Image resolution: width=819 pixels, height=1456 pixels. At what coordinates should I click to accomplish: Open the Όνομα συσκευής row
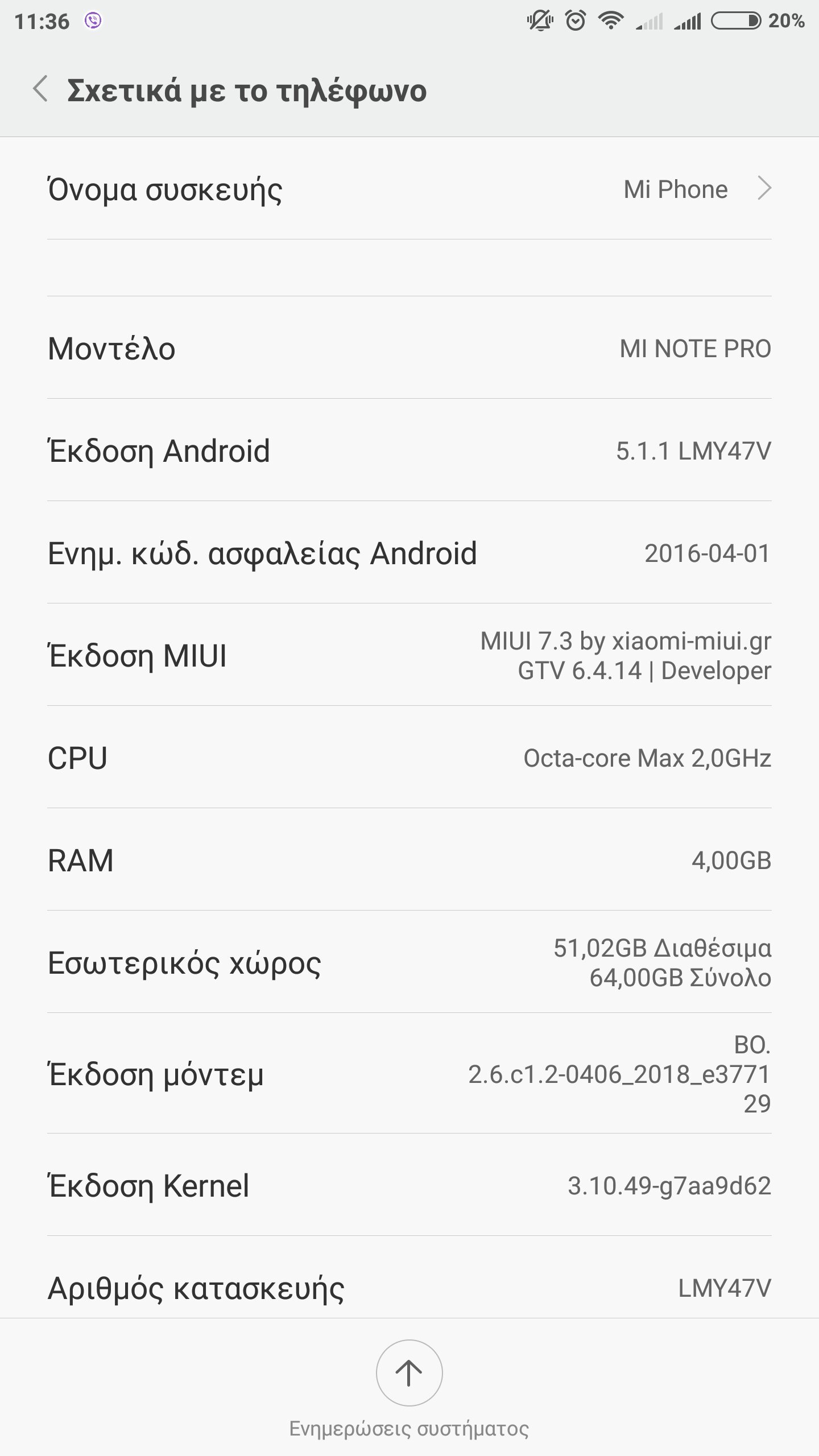(409, 189)
